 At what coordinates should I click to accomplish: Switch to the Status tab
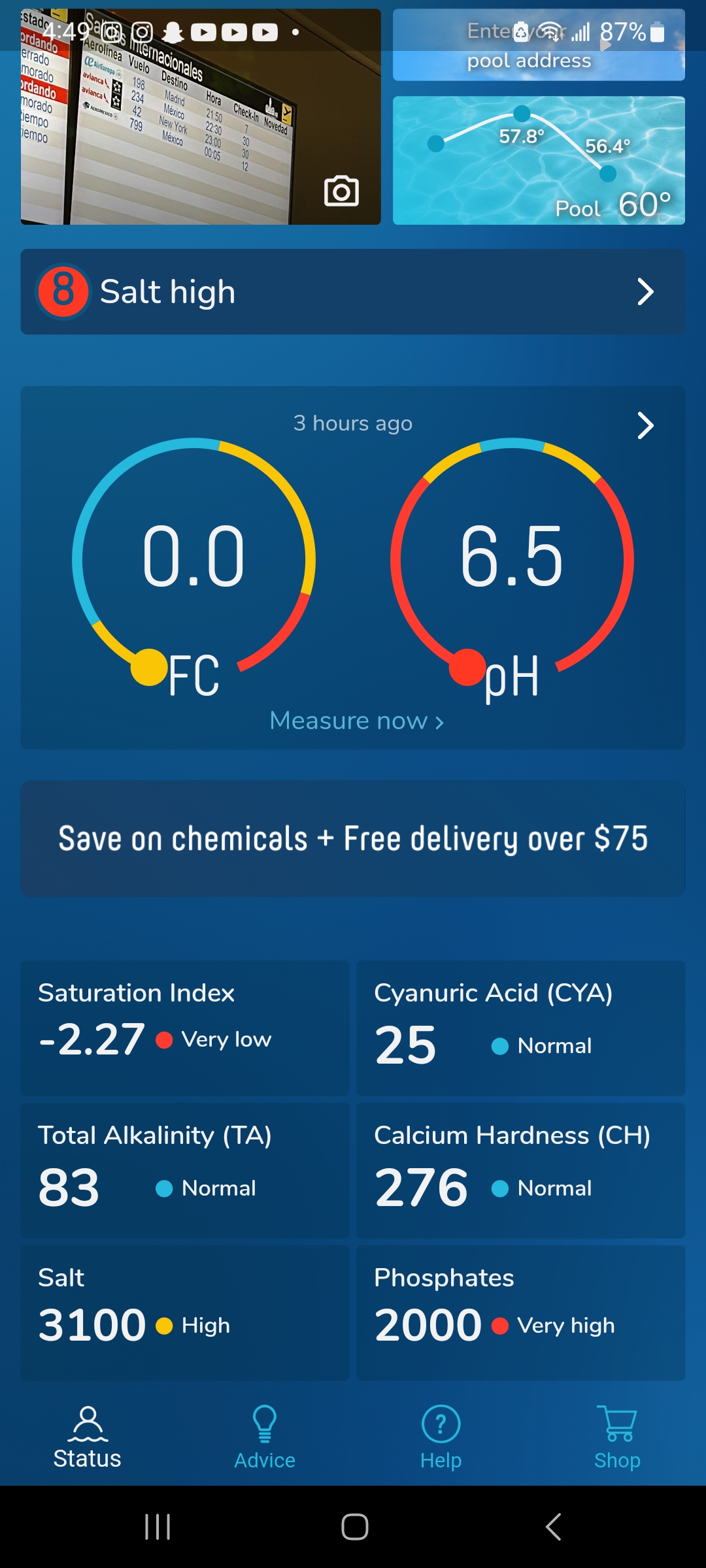88,1437
